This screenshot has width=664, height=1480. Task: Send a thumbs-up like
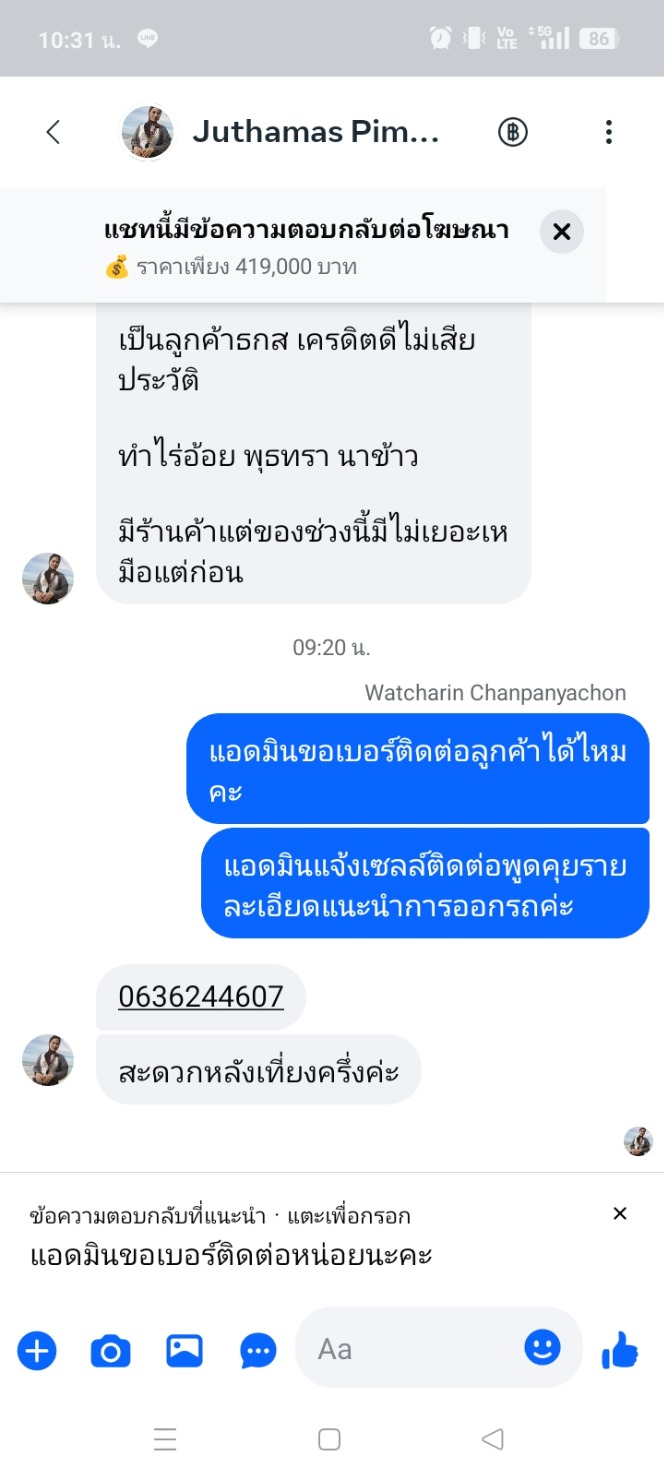pos(620,1351)
